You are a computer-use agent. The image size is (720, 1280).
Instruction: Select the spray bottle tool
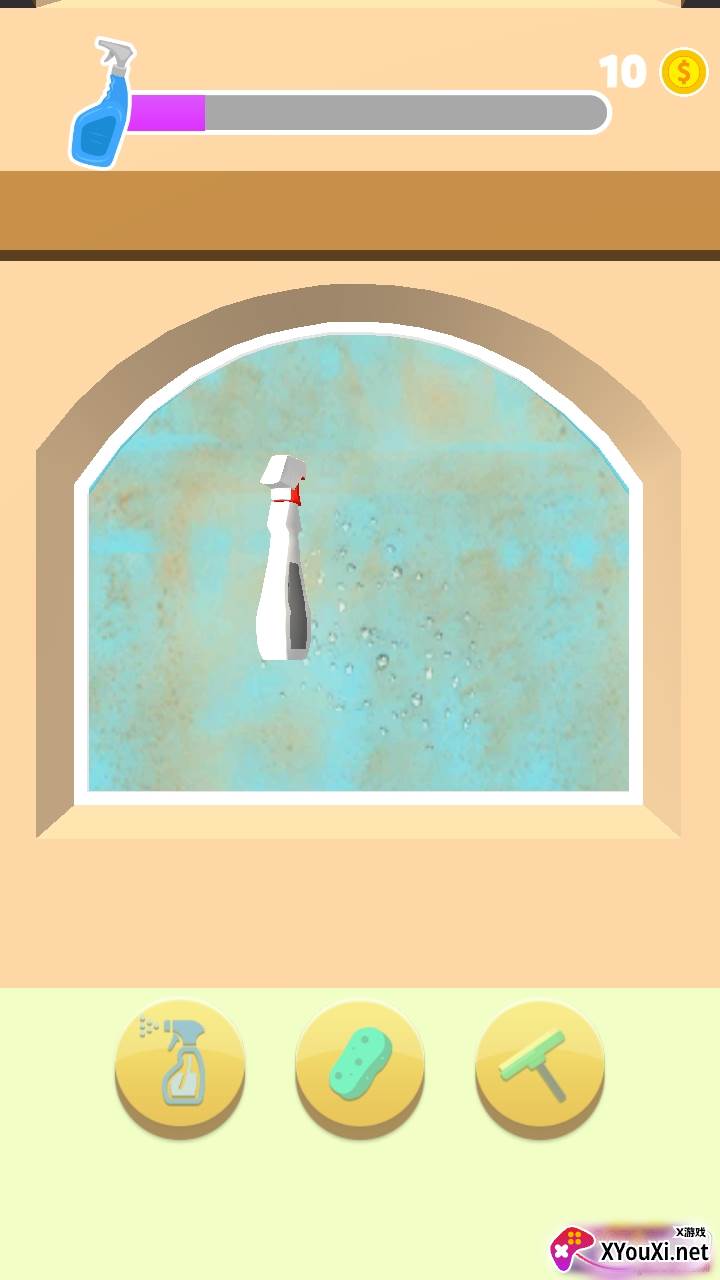click(x=180, y=1063)
